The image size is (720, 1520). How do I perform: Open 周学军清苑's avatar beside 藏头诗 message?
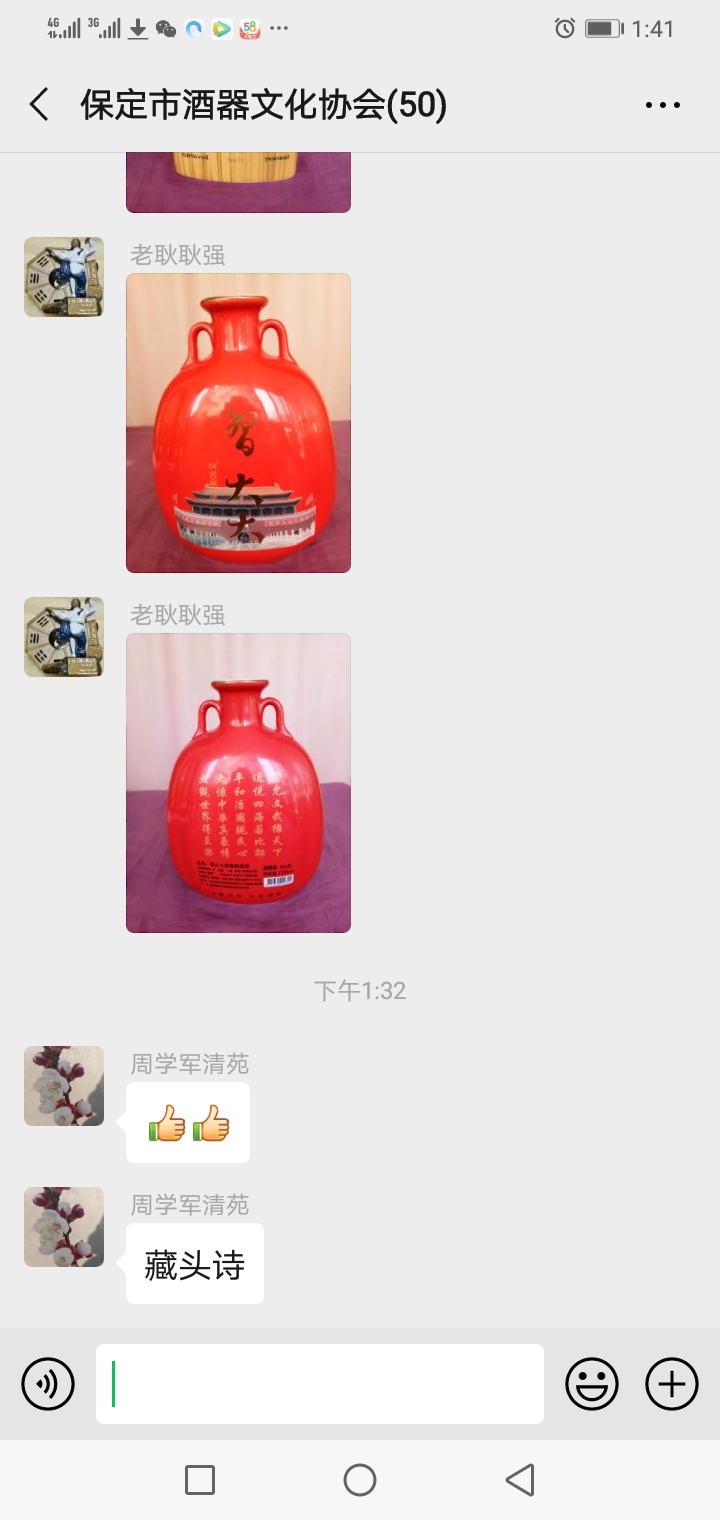pos(64,1227)
